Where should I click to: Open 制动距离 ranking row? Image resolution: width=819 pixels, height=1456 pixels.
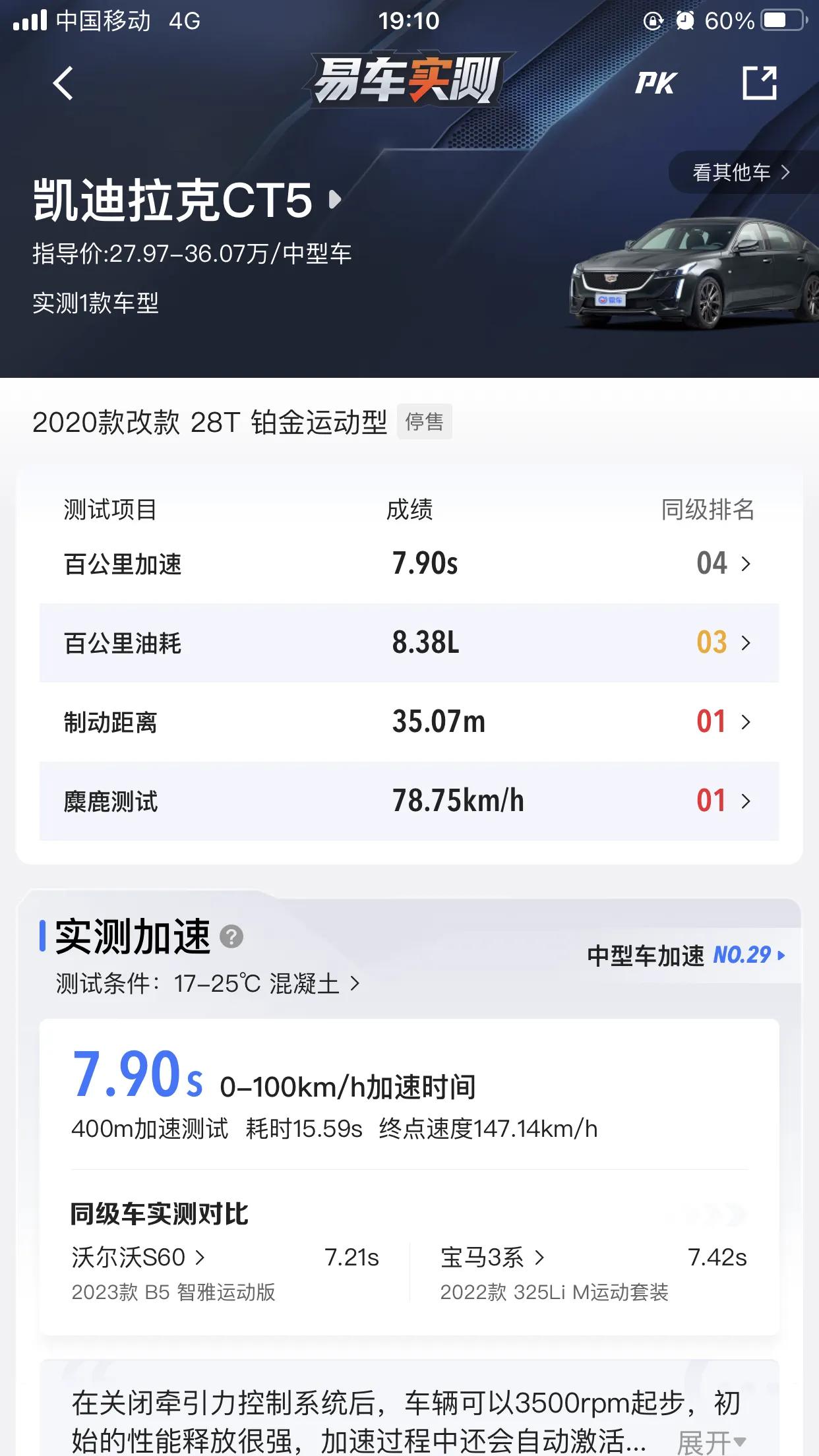click(409, 722)
